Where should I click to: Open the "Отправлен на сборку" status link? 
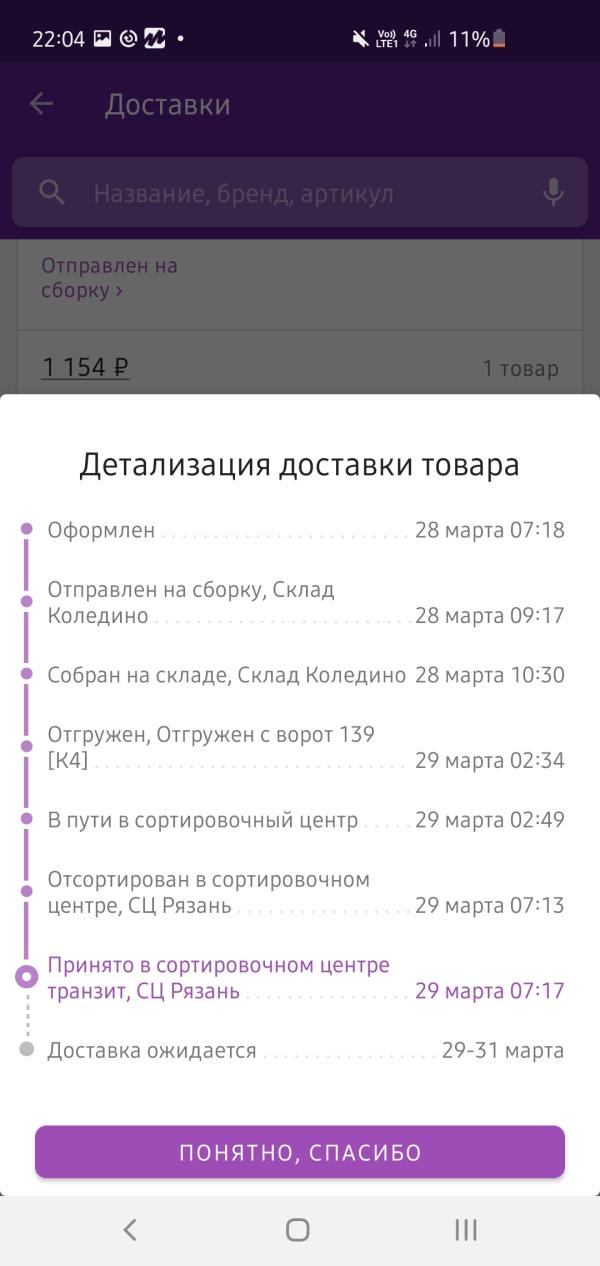[109, 278]
